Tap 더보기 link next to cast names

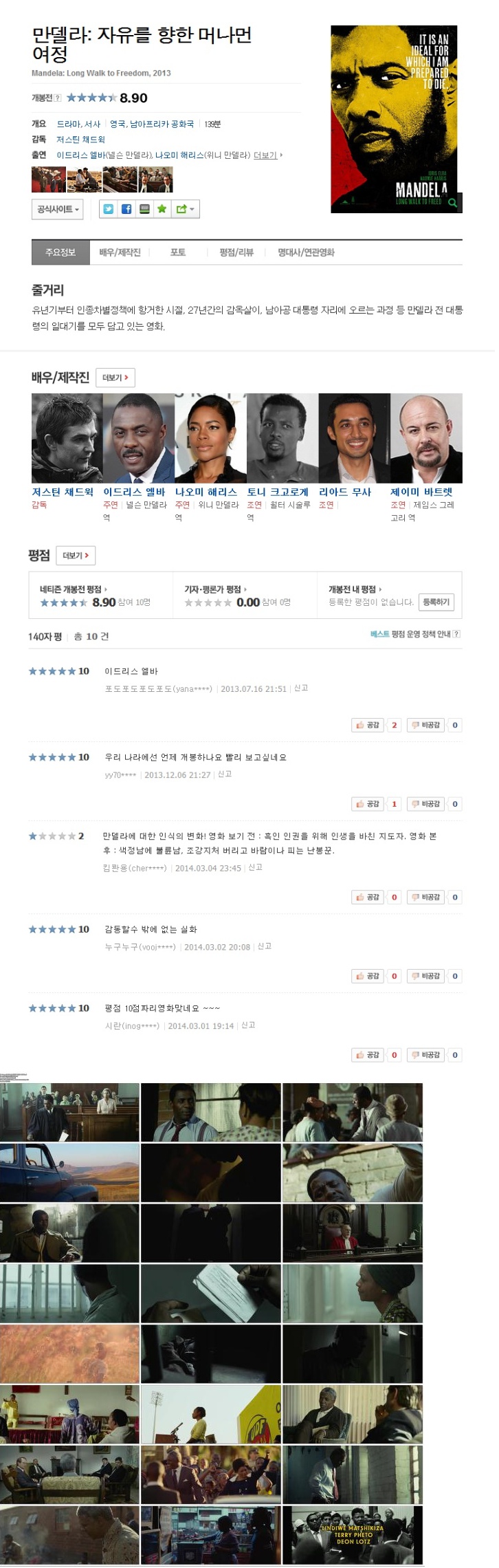267,155
